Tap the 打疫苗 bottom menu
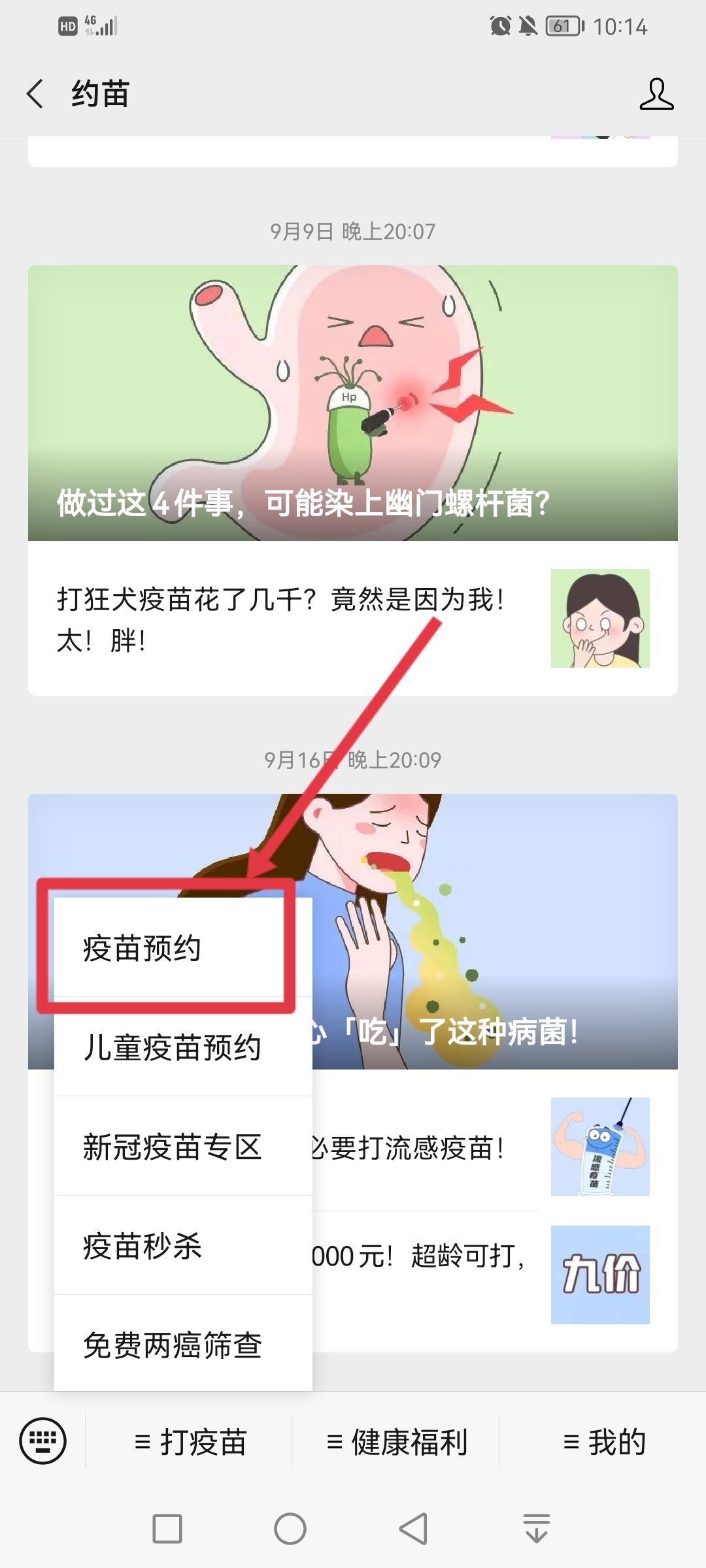706x1568 pixels. (190, 1442)
